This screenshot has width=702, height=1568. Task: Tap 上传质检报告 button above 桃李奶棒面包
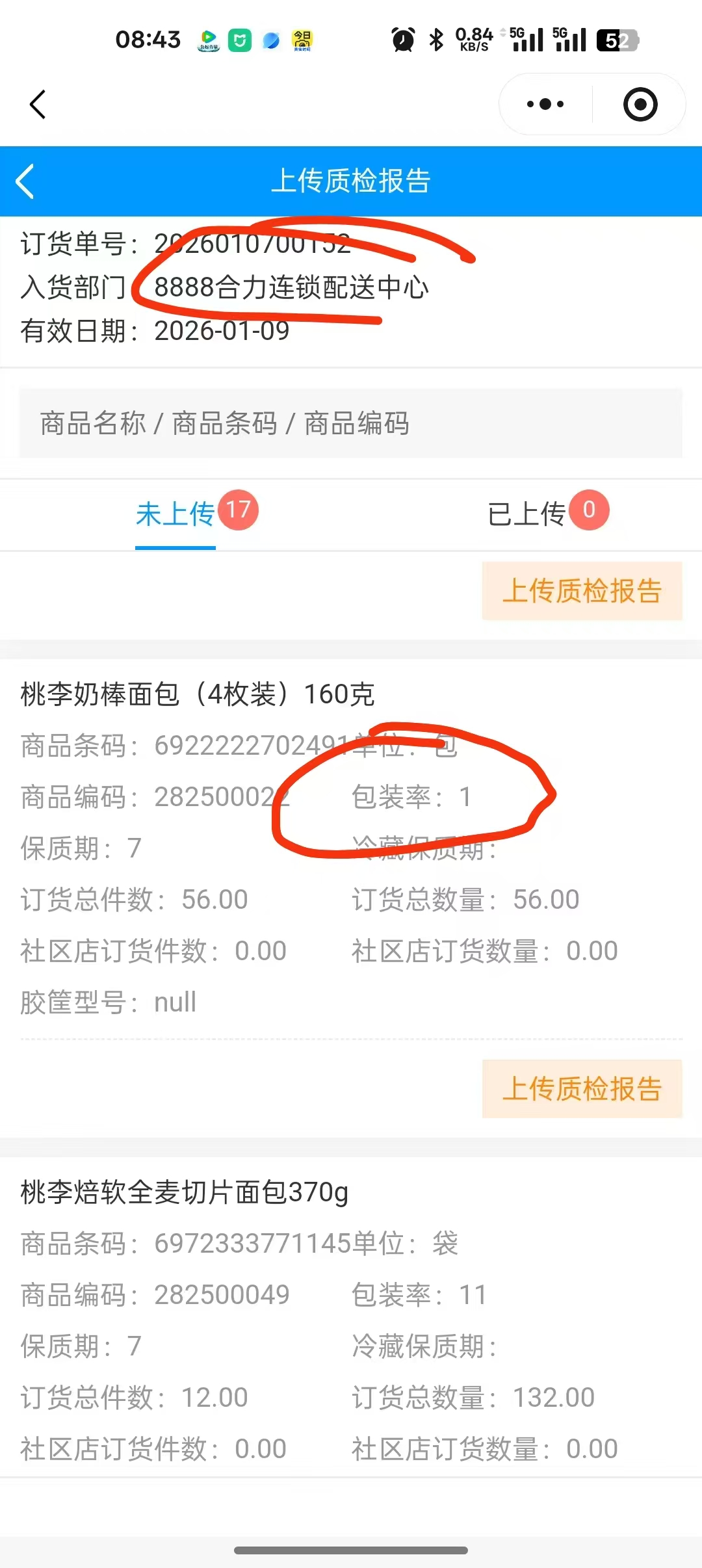(582, 591)
